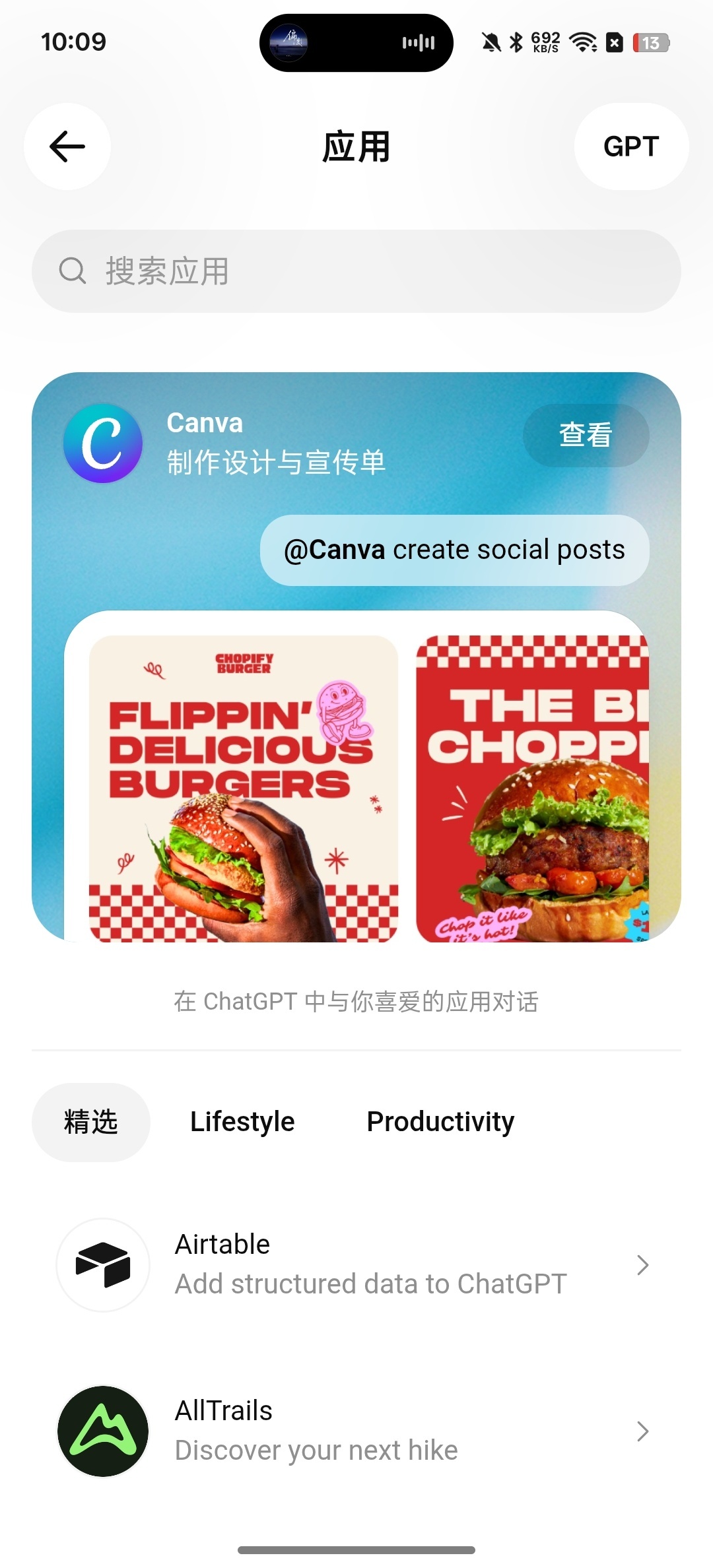Viewport: 713px width, 1568px height.
Task: Open the Airtable app row
Action: click(x=356, y=1264)
